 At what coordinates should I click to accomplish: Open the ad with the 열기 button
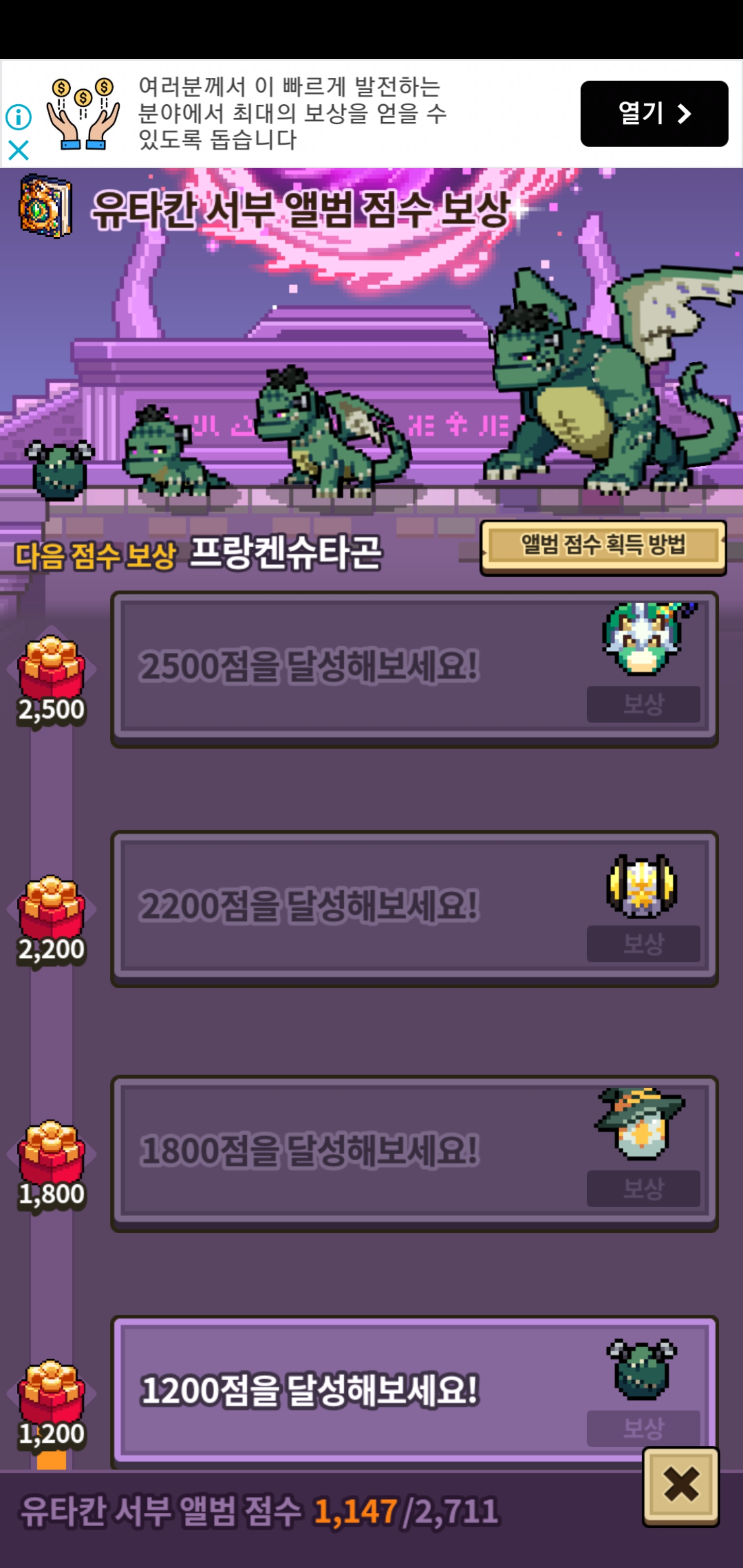tap(653, 114)
